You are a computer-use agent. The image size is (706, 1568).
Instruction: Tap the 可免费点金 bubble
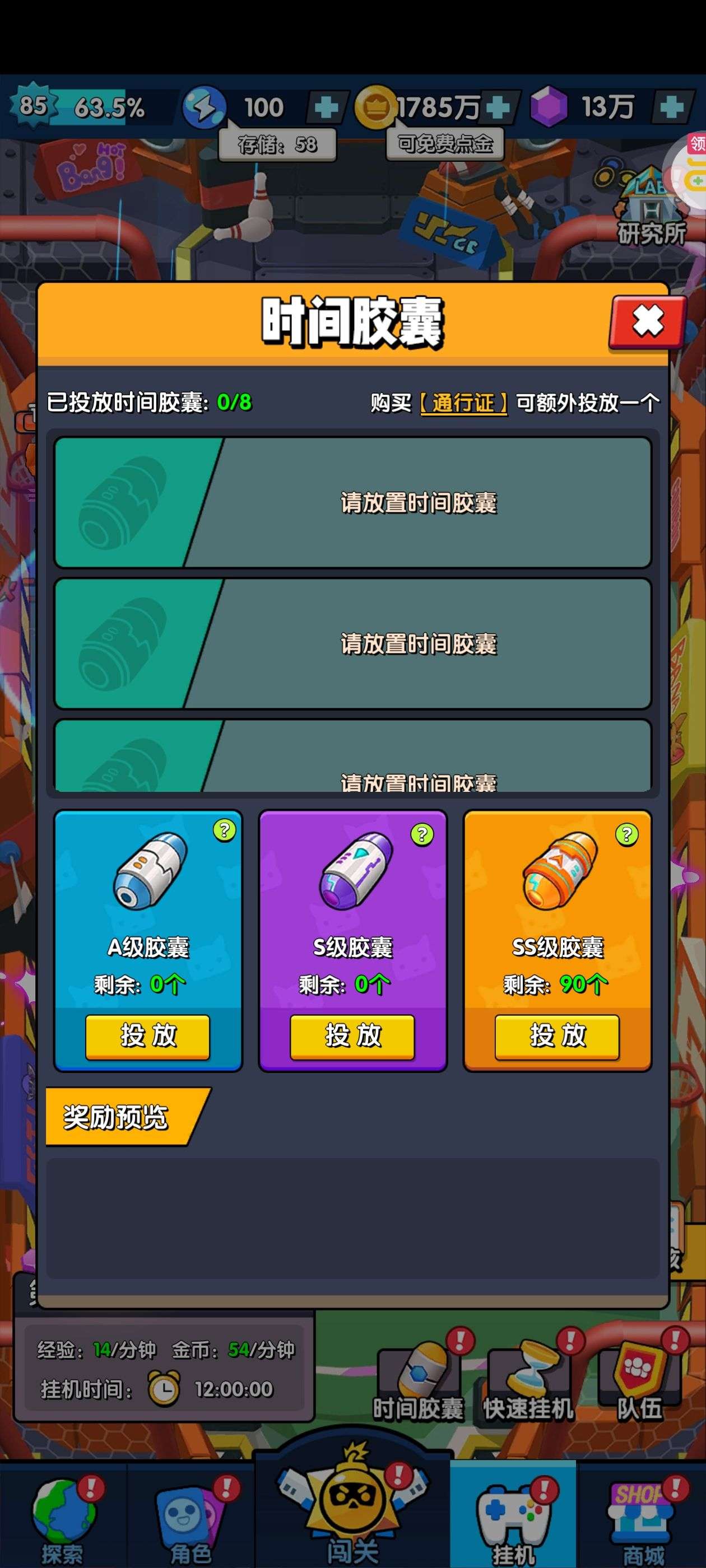(x=445, y=144)
